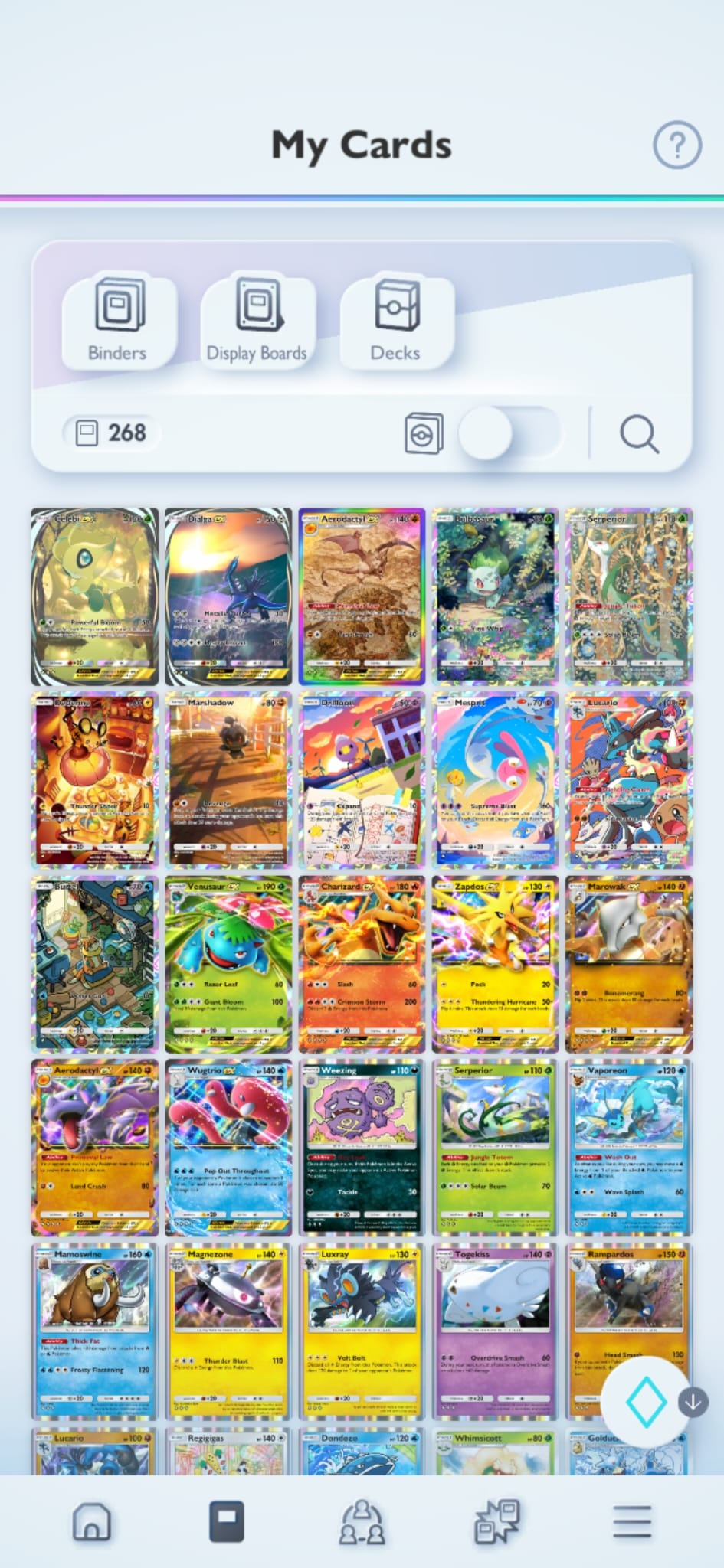Open the hamburger menu

tap(632, 1521)
